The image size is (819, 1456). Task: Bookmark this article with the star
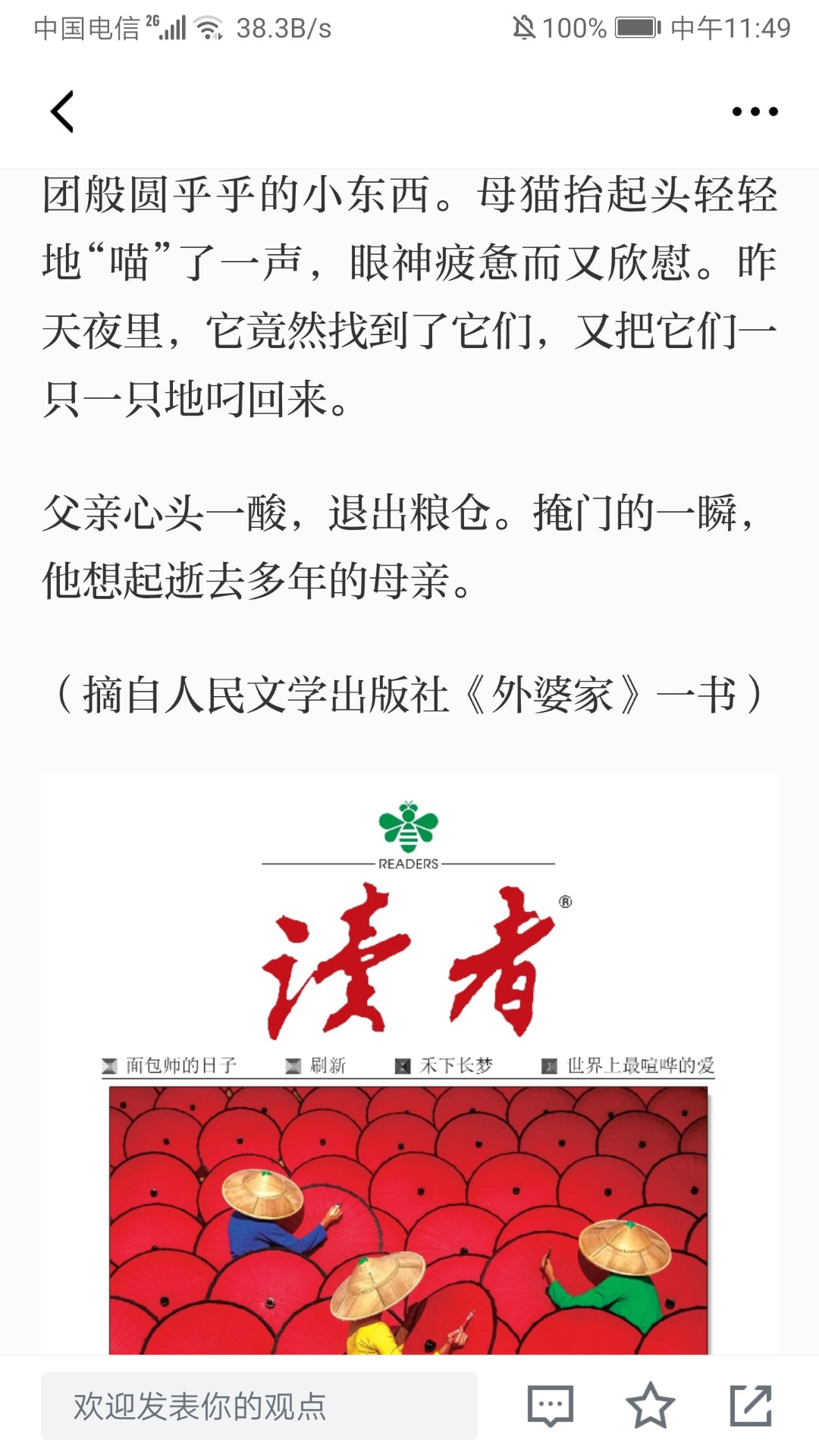click(x=650, y=1406)
